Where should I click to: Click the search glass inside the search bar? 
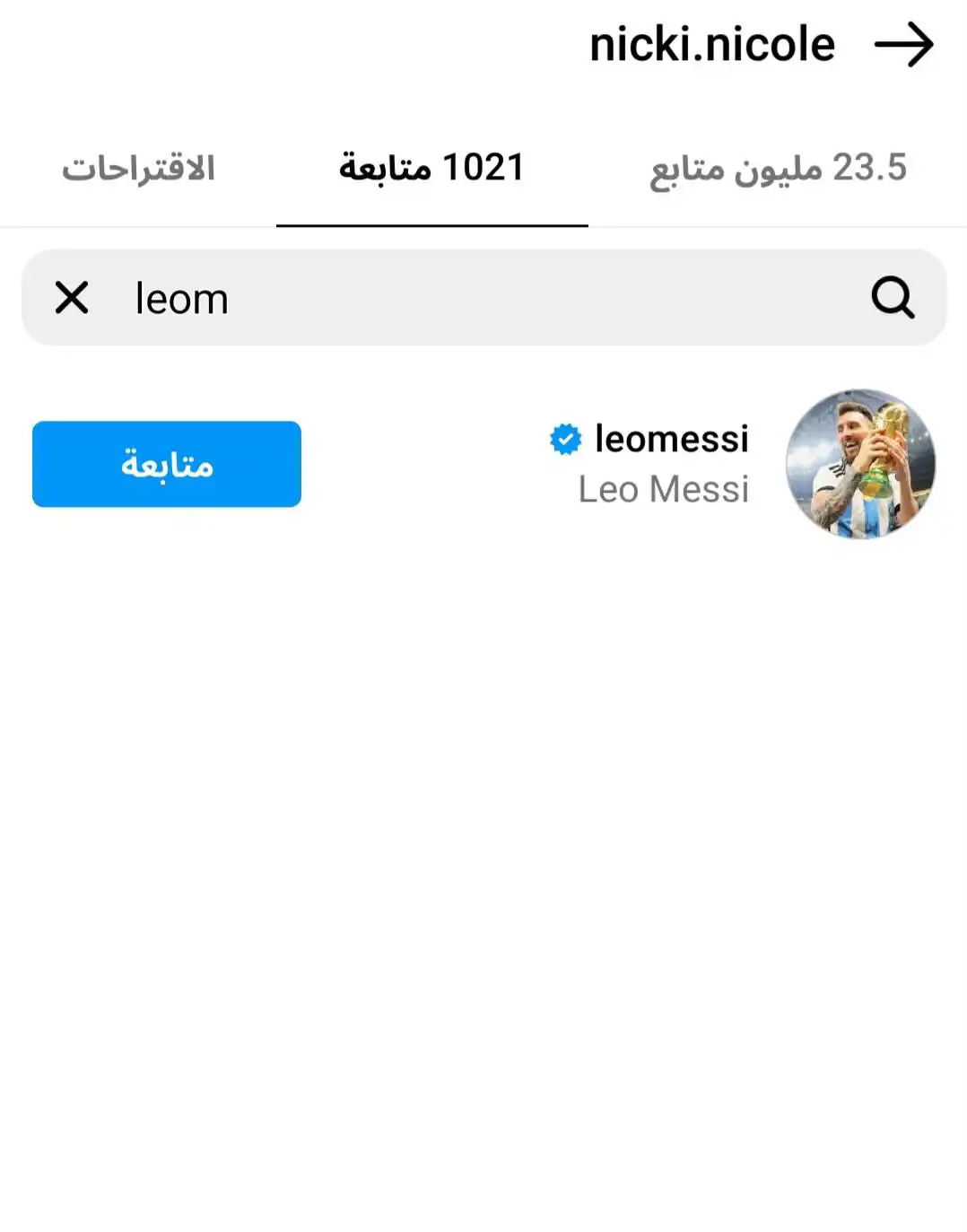(891, 298)
